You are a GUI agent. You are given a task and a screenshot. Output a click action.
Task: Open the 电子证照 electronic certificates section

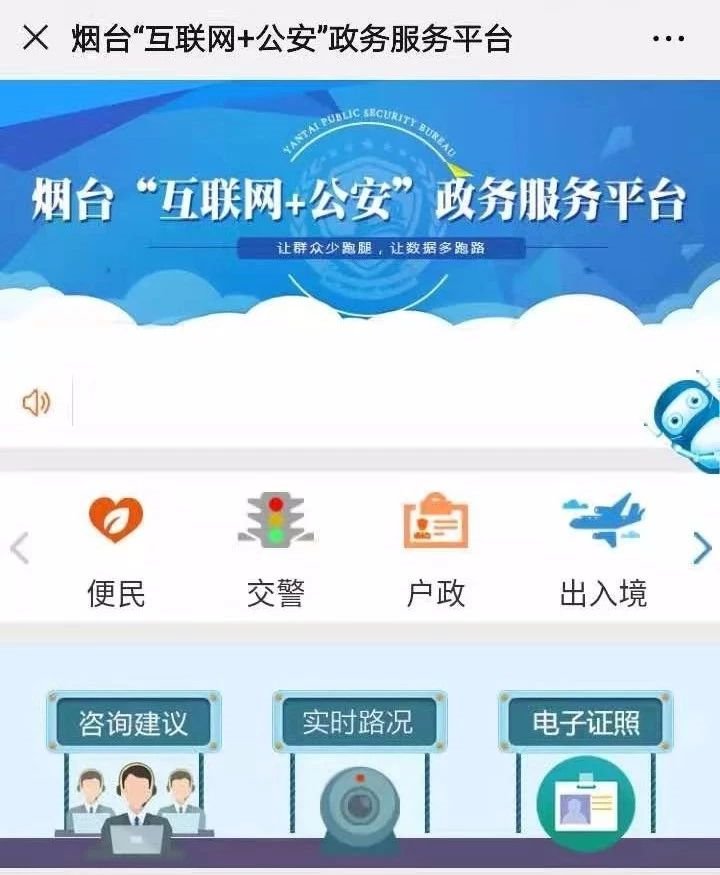pos(585,722)
